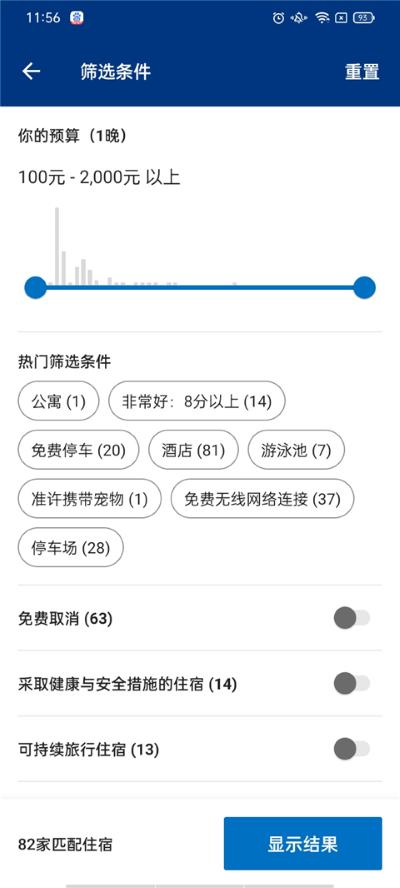
Task: Choose the 免费停车 (20) chip
Action: coord(78,450)
